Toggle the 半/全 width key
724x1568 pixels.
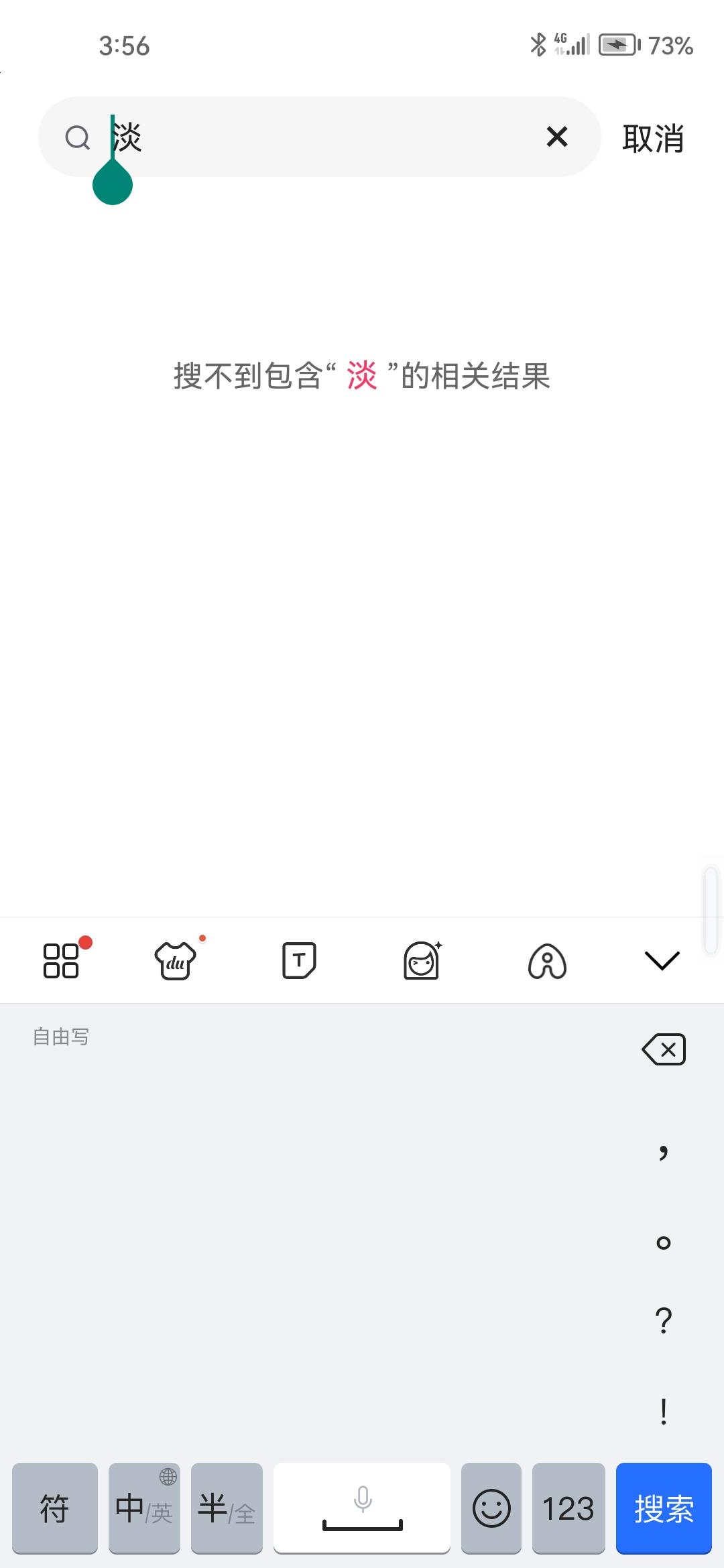(x=227, y=1508)
